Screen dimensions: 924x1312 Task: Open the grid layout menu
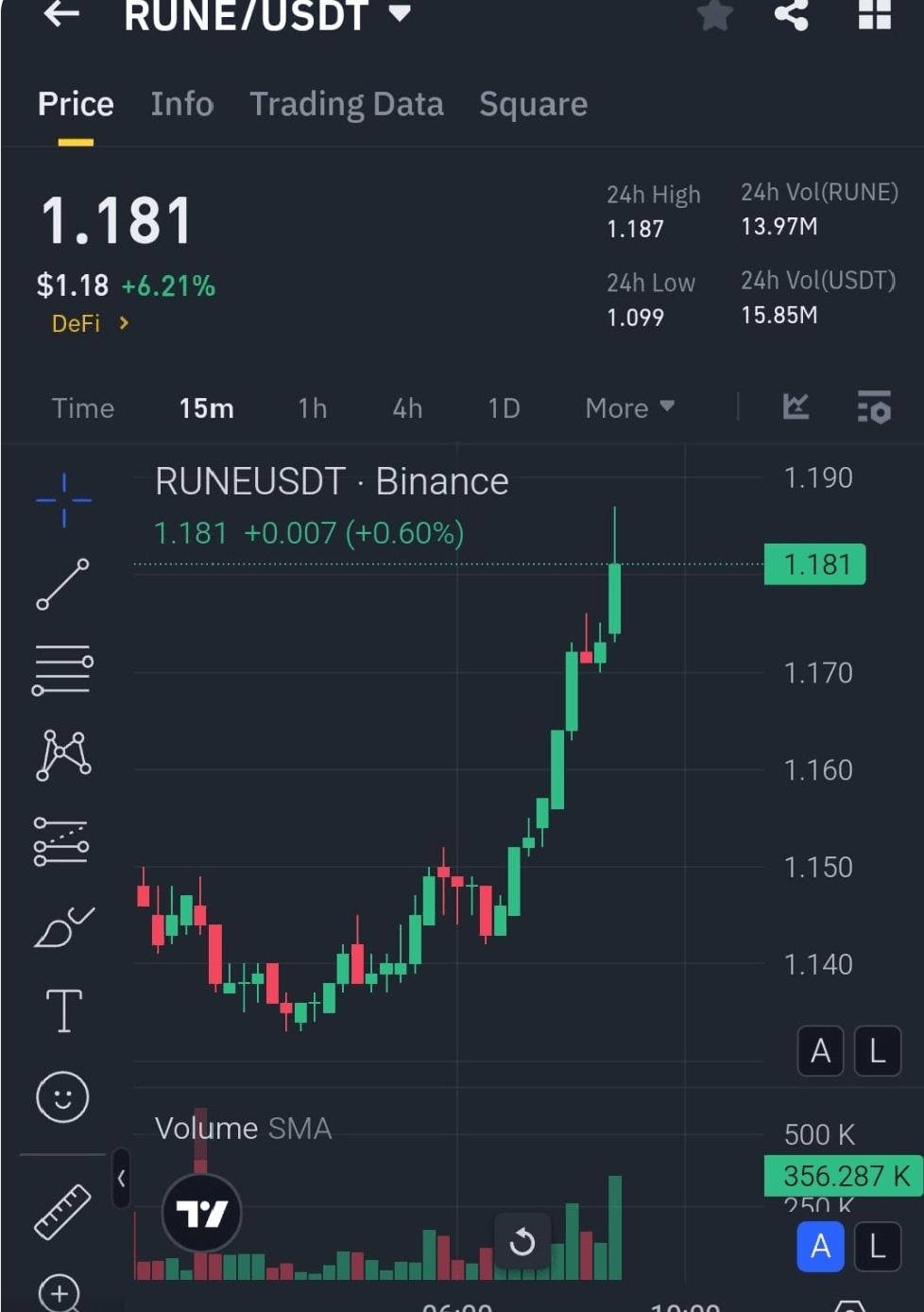[874, 14]
